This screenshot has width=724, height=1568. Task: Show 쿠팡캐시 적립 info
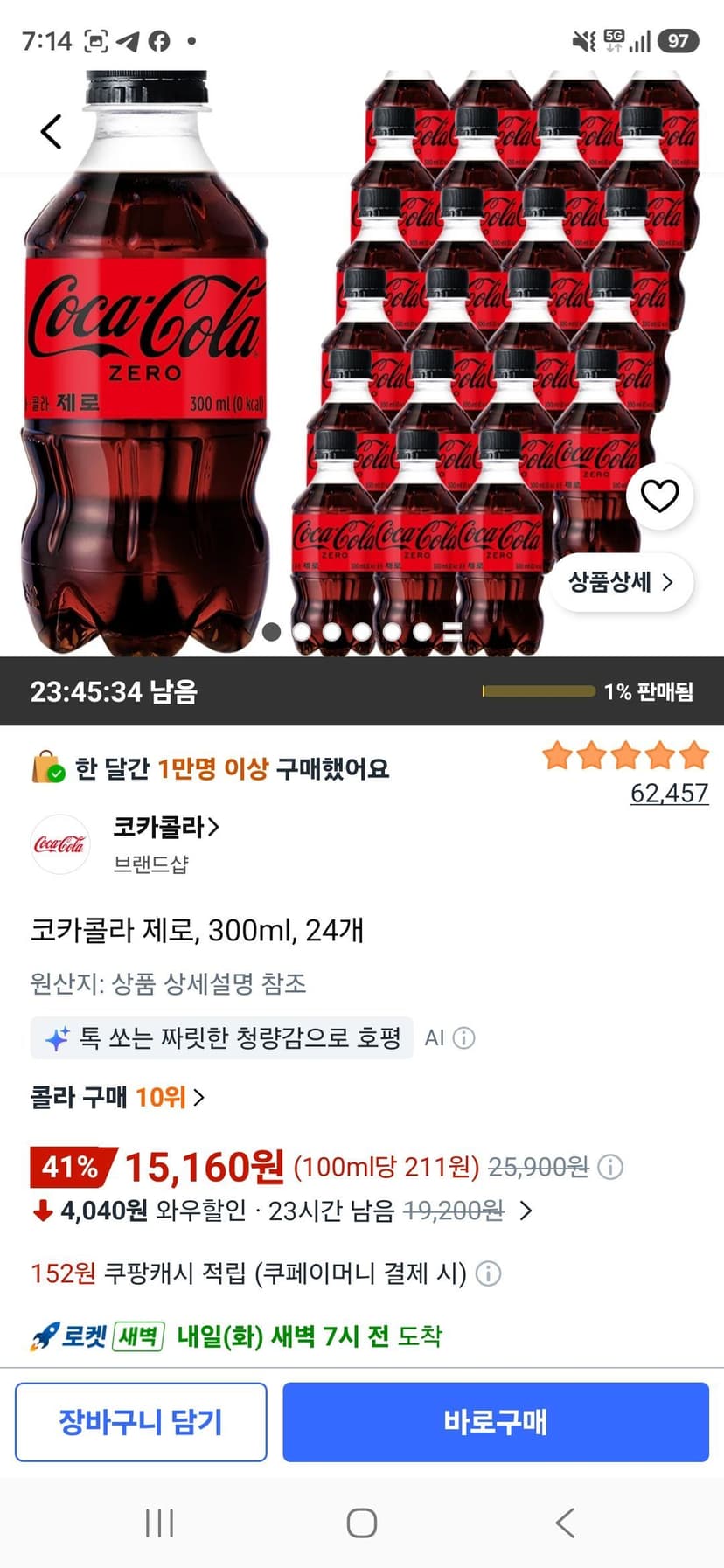point(488,1273)
